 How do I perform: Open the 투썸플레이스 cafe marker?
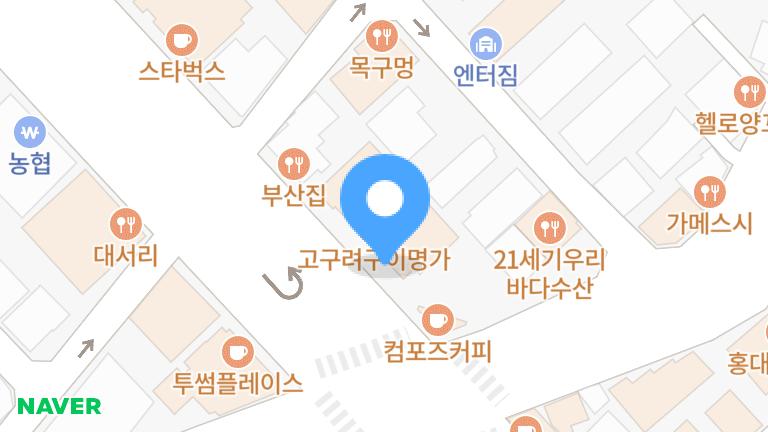click(237, 352)
